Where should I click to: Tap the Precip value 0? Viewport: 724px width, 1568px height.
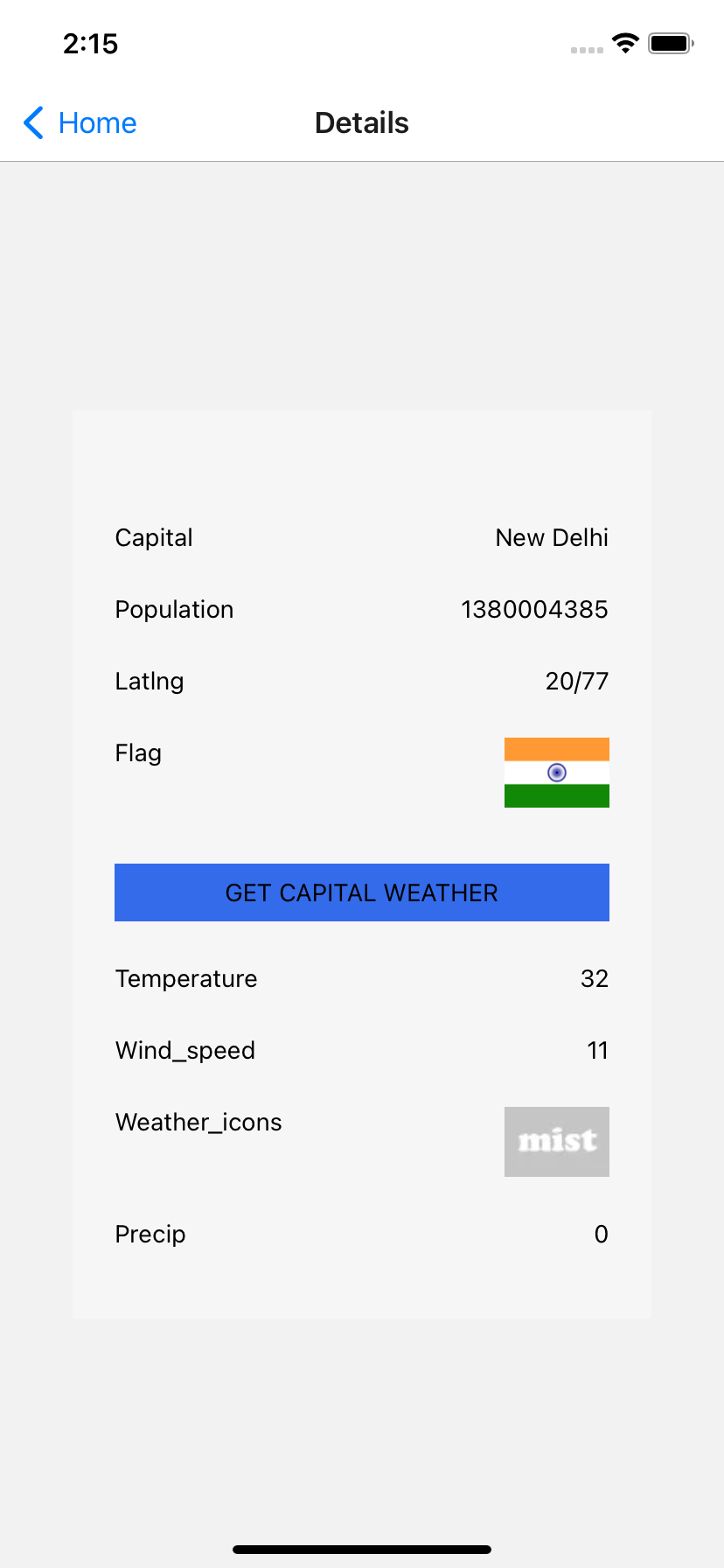pos(602,1234)
